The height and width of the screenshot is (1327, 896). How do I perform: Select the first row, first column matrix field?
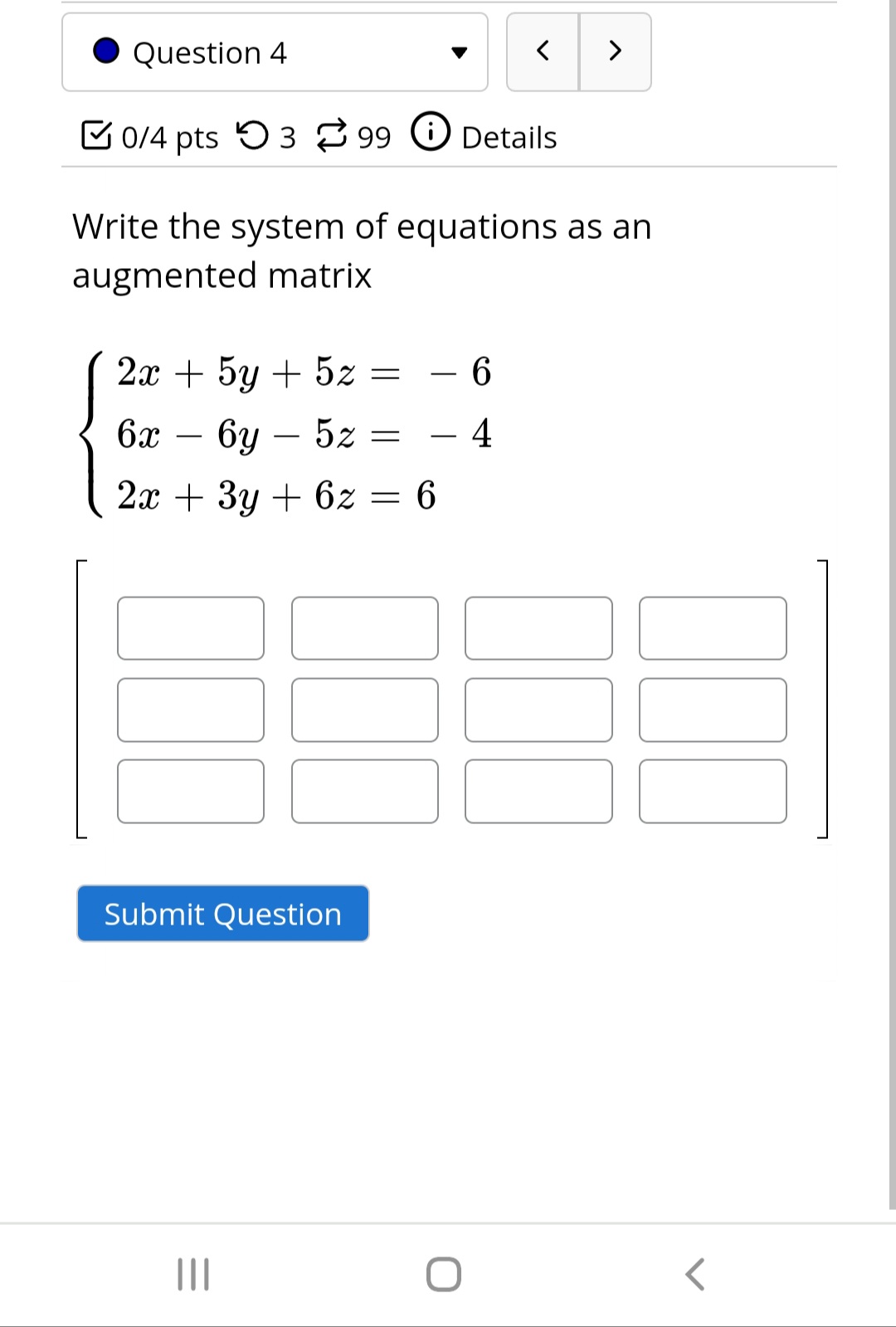[191, 628]
